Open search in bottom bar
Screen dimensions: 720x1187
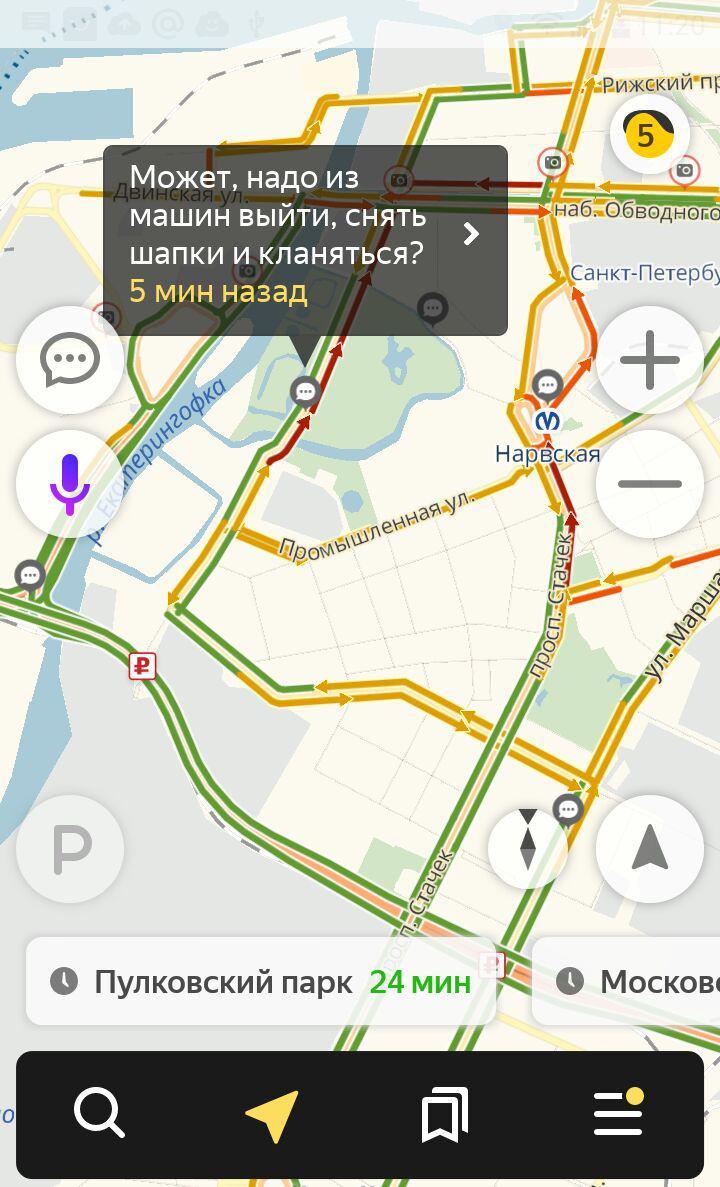pos(99,1114)
